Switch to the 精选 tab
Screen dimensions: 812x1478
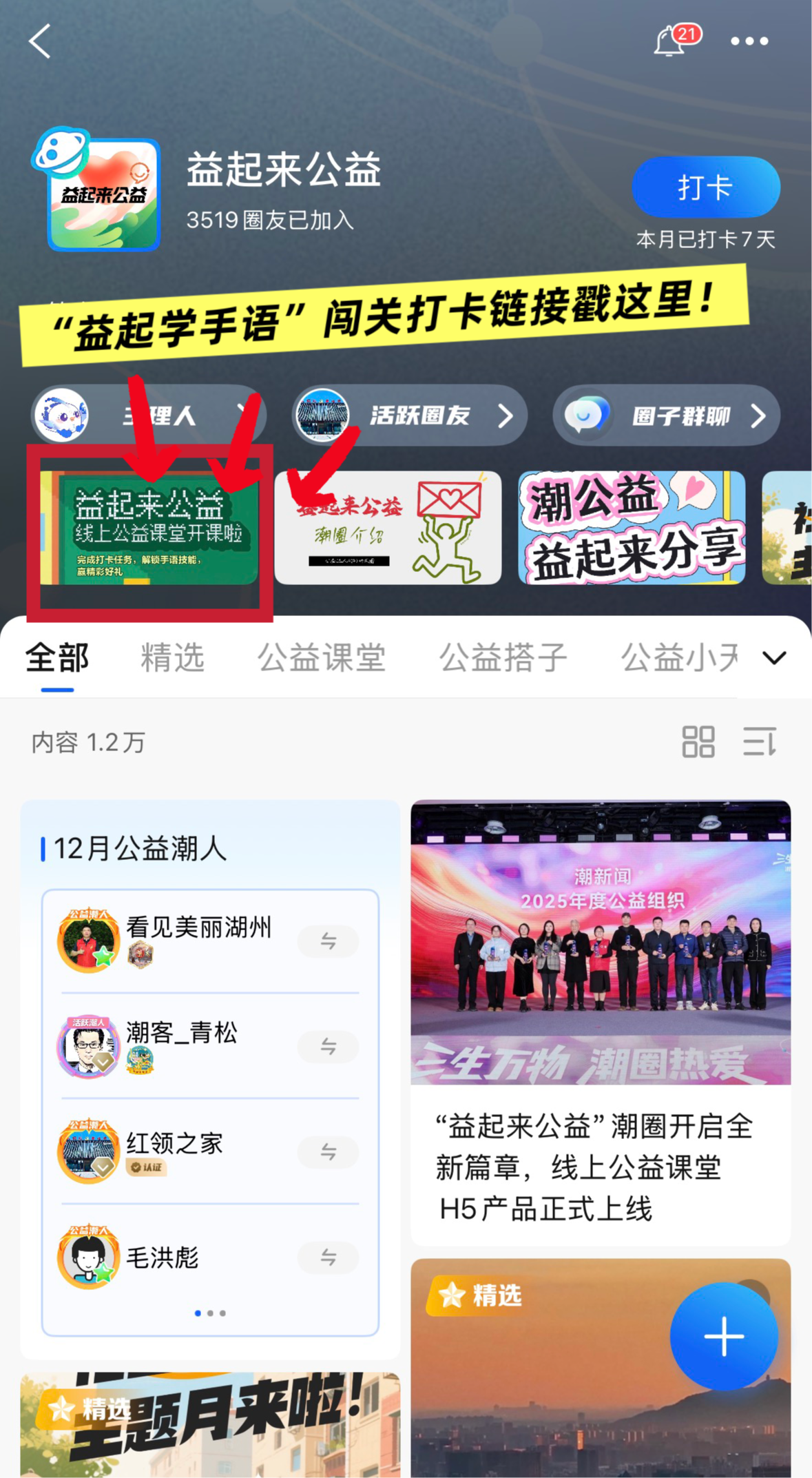click(x=172, y=657)
